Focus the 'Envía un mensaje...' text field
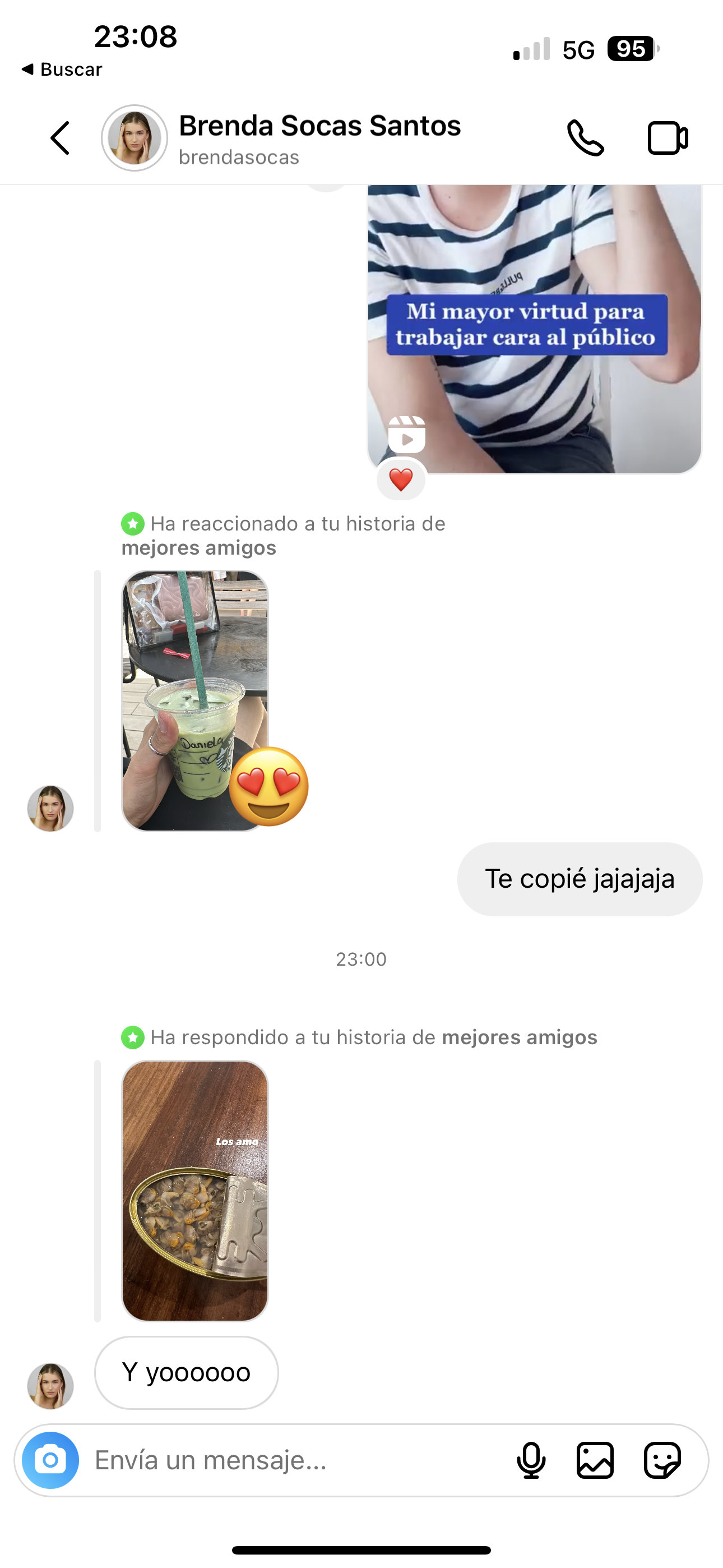The image size is (723, 1568). tap(292, 1460)
